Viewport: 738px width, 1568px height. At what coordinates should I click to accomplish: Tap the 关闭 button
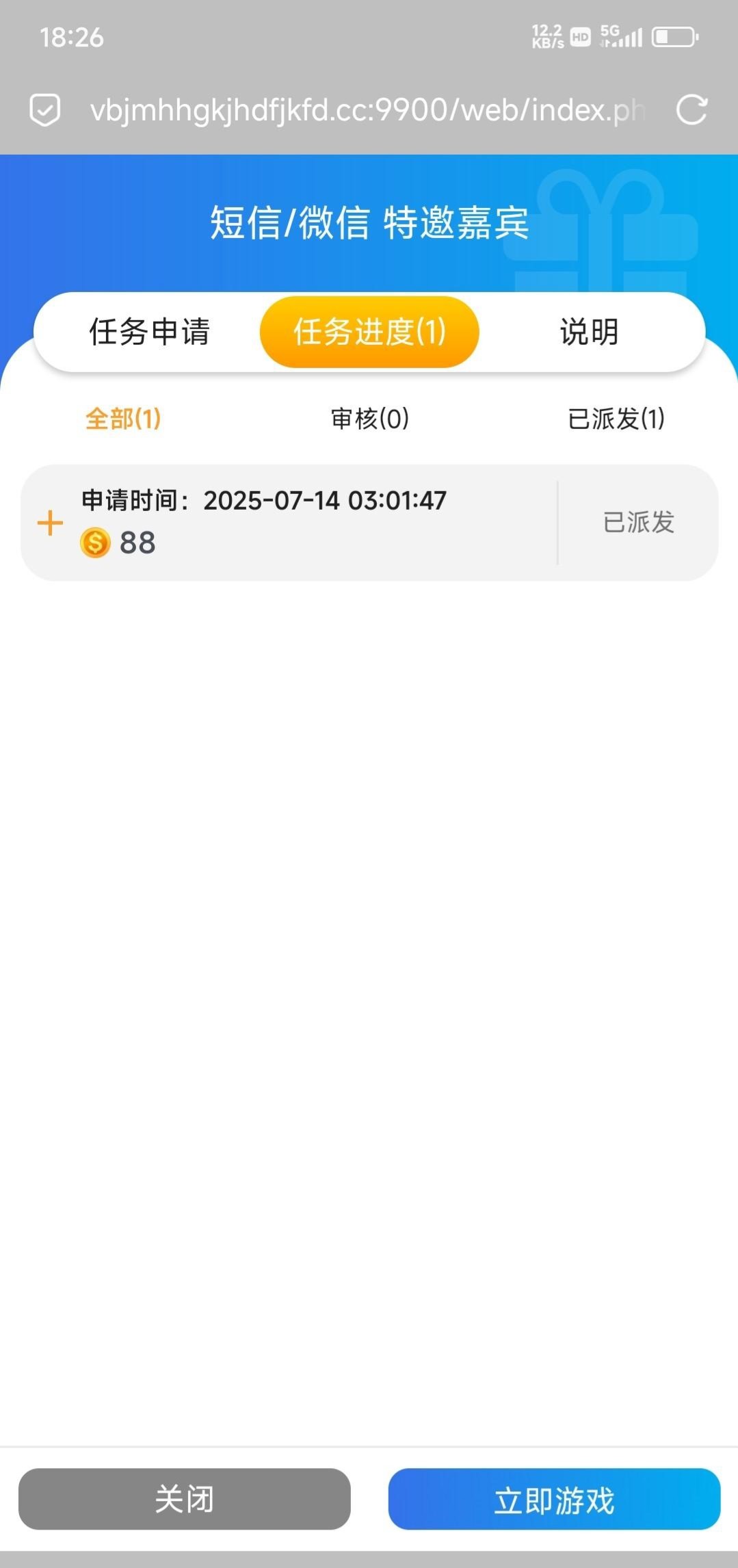pyautogui.click(x=185, y=1499)
